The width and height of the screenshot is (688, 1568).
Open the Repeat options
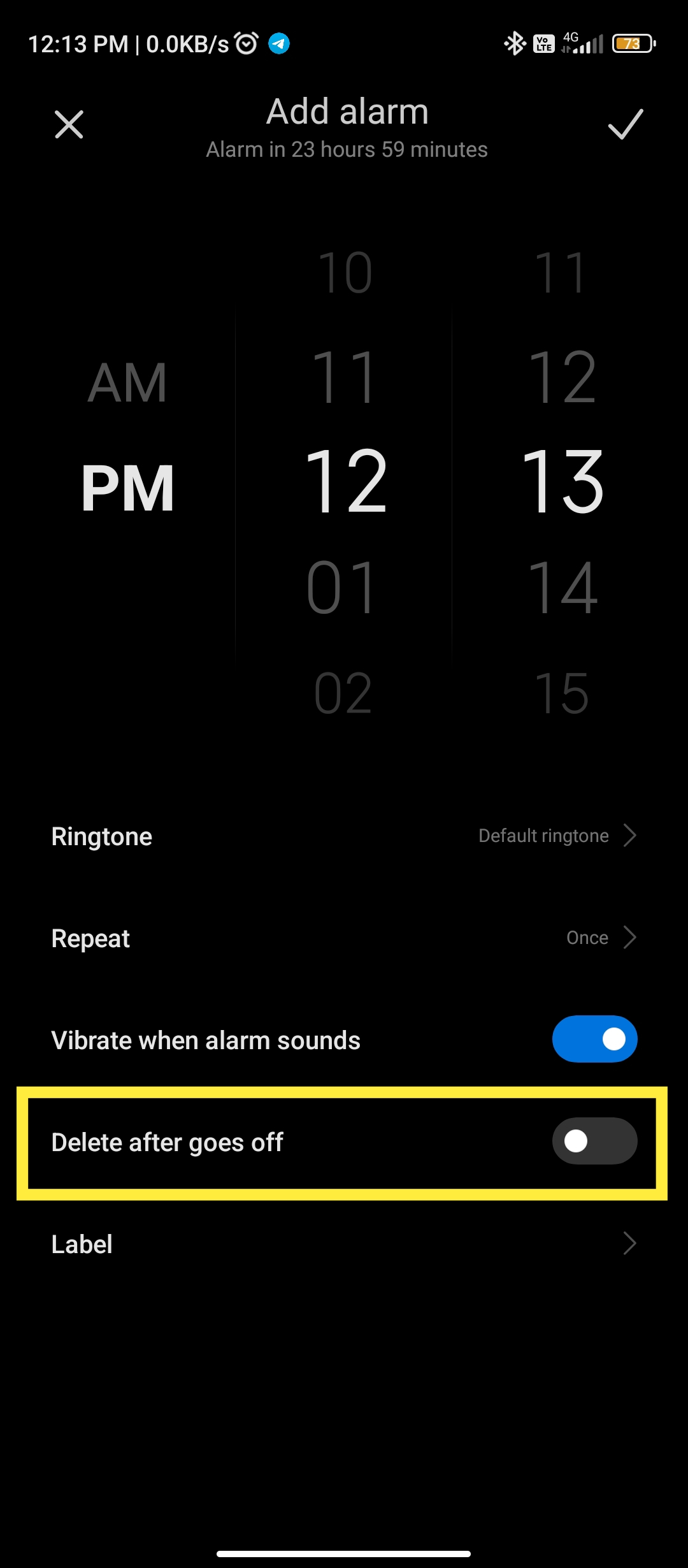[344, 938]
